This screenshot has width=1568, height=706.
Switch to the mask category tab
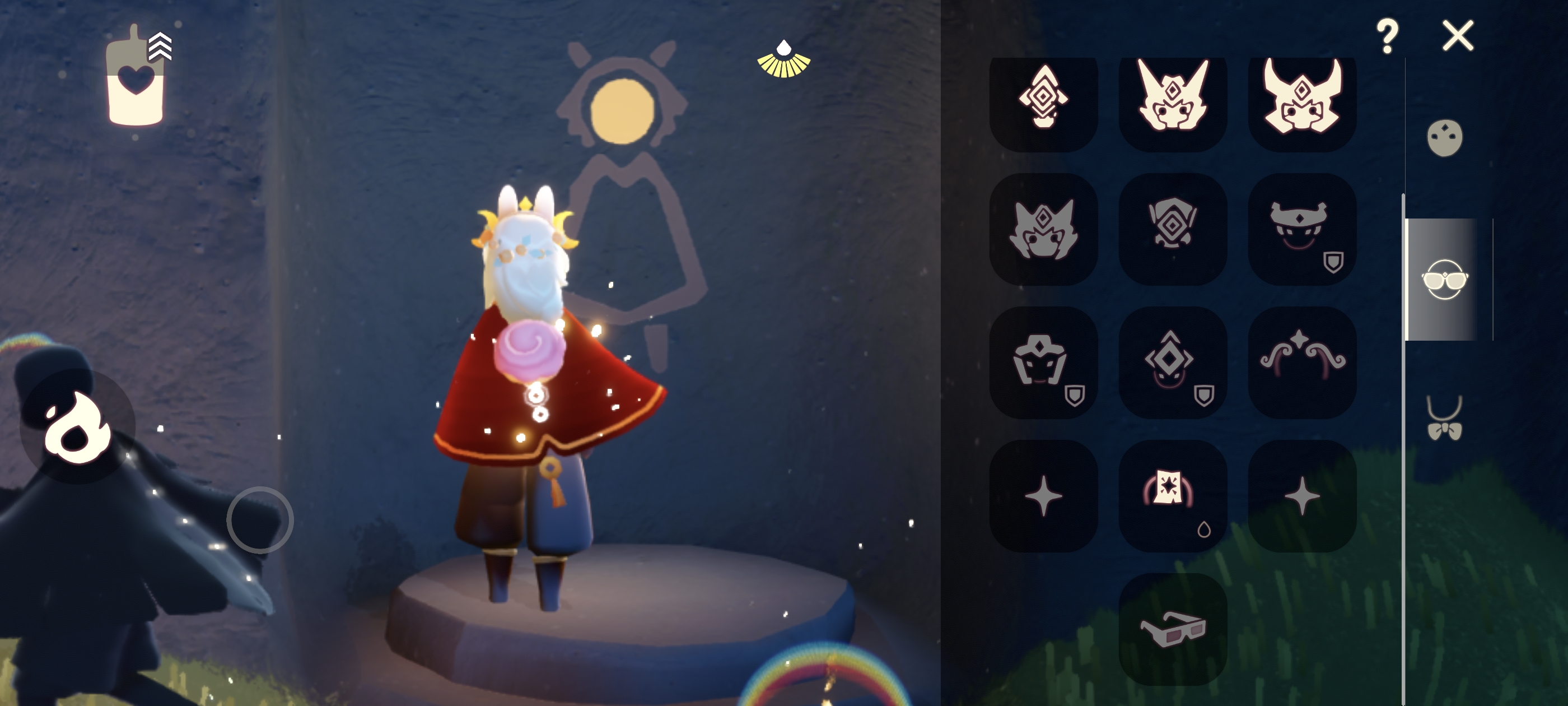click(1444, 138)
